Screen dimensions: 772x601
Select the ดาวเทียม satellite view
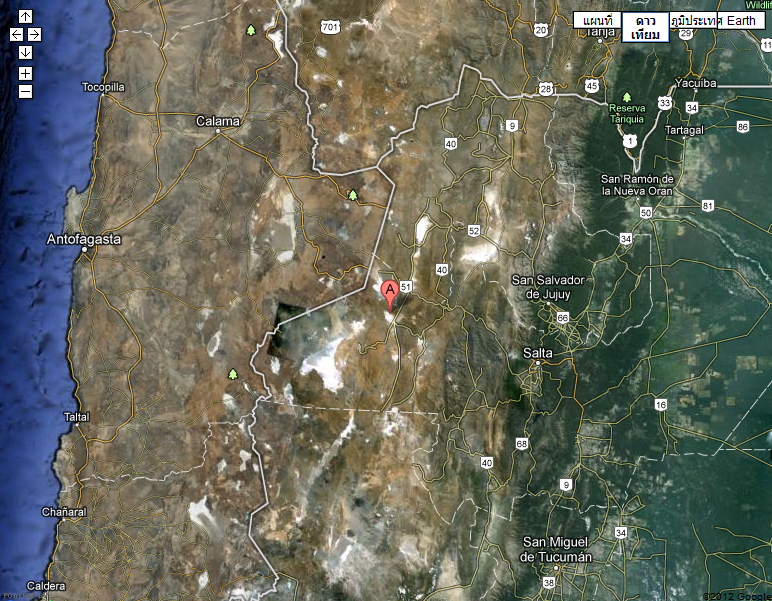645,27
